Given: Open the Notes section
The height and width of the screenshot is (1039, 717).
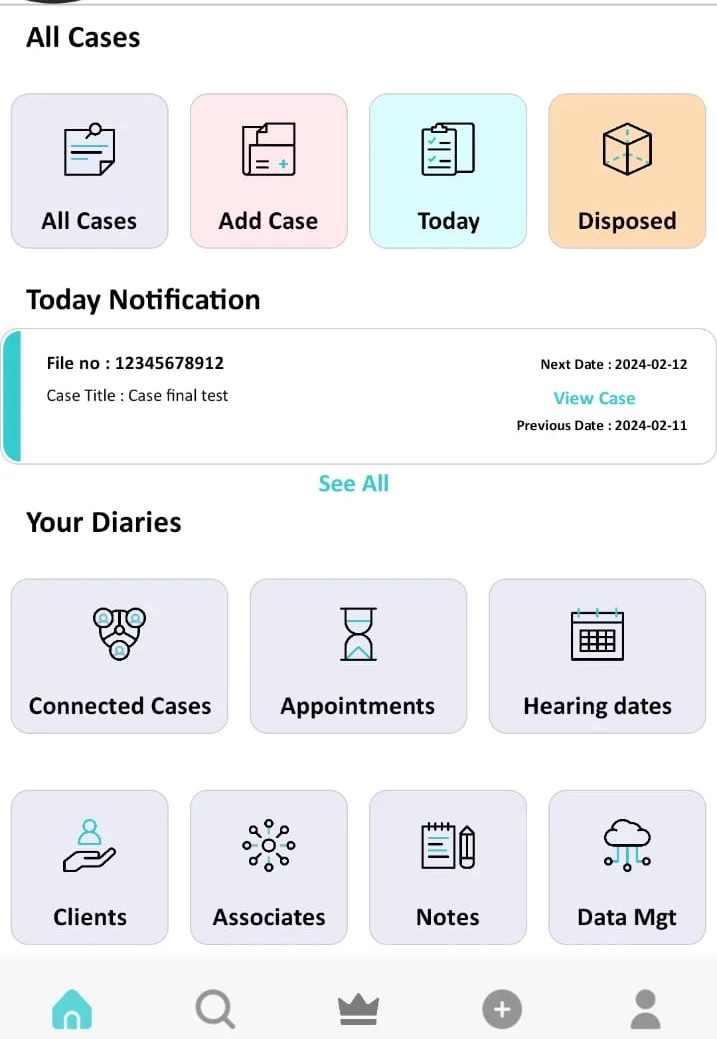Looking at the screenshot, I should coord(447,867).
